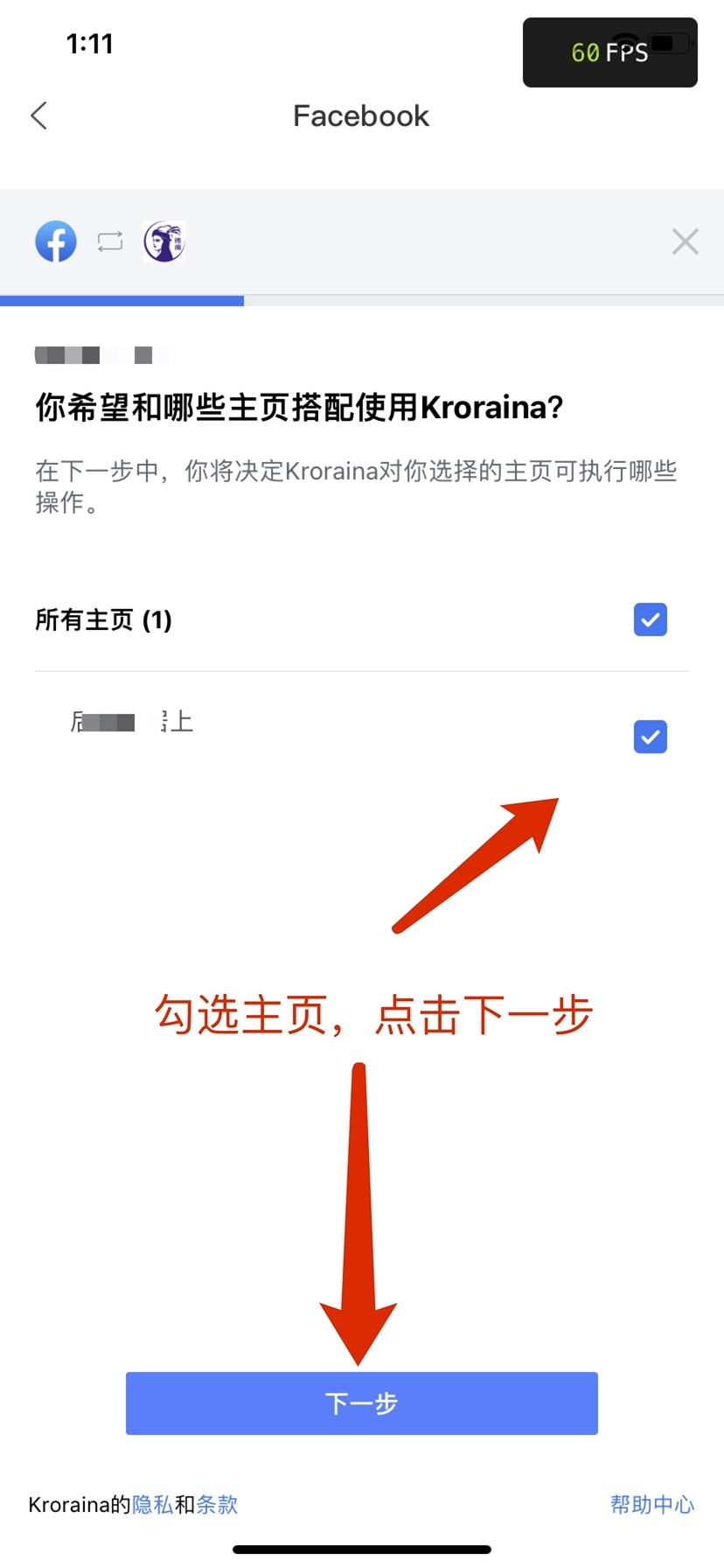This screenshot has width=724, height=1568.
Task: Go back from the Facebook page
Action: (39, 115)
